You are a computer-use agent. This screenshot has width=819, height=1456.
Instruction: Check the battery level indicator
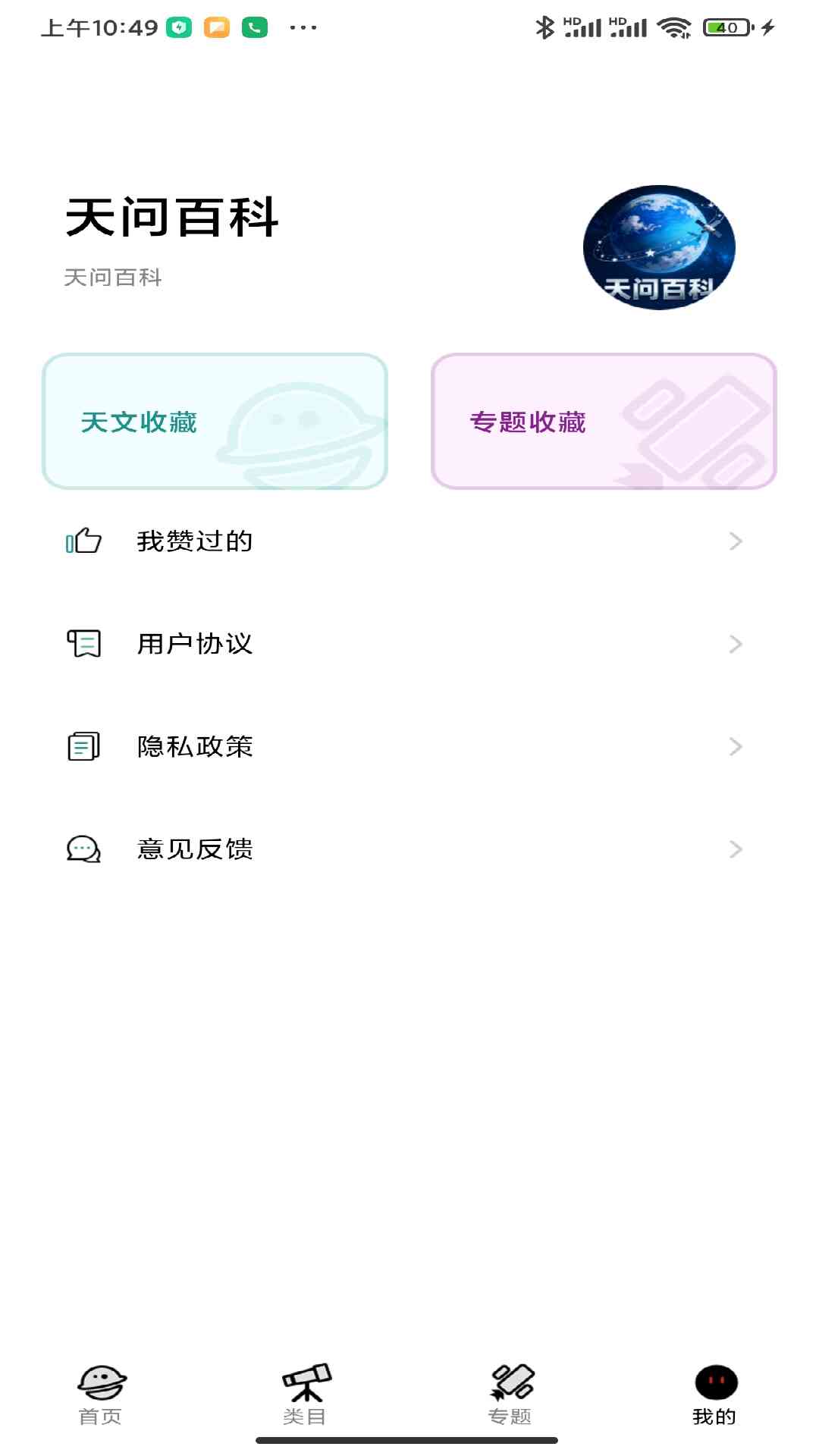point(723,27)
